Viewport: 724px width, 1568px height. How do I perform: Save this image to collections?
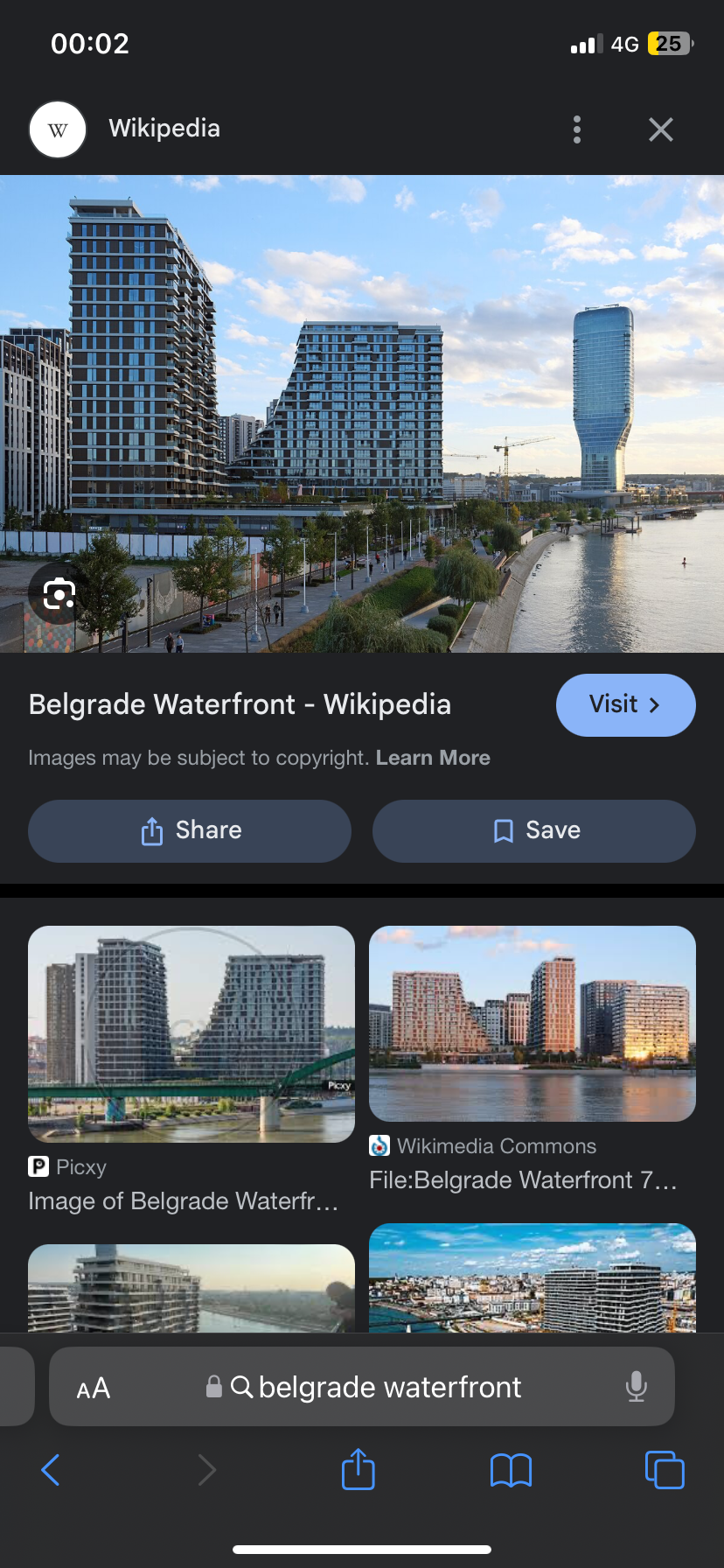click(534, 830)
